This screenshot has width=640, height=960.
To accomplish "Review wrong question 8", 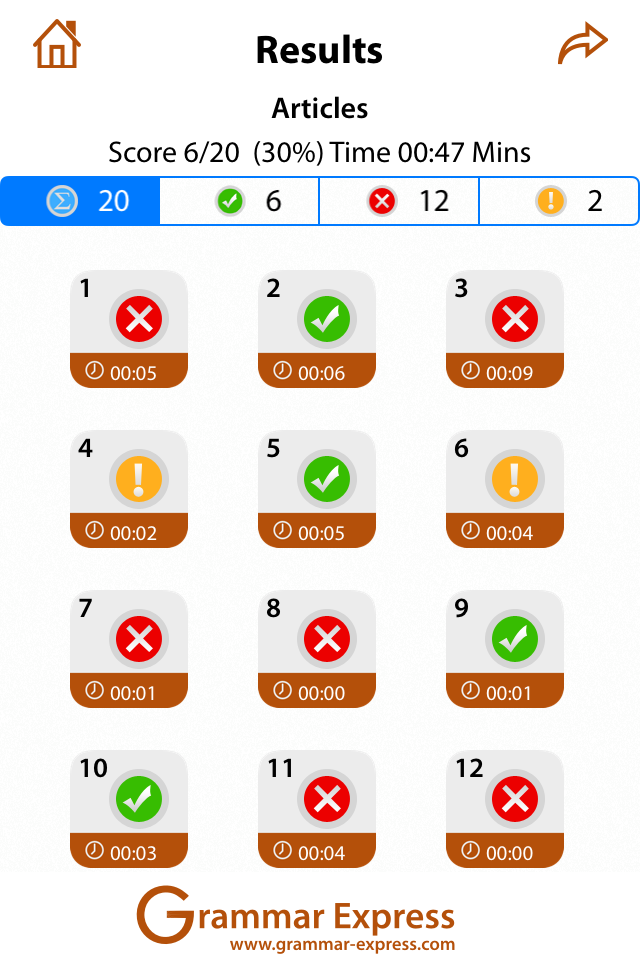I will point(317,648).
